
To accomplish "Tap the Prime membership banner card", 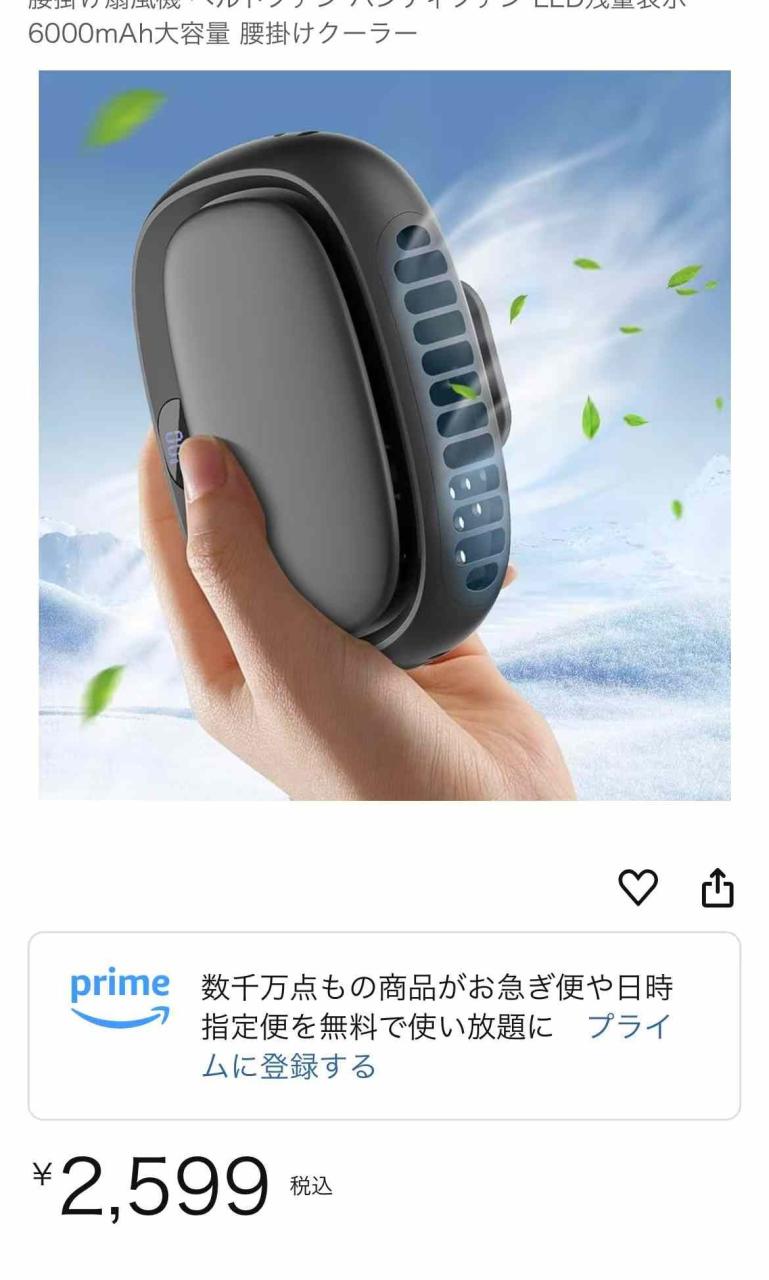I will pyautogui.click(x=384, y=1020).
